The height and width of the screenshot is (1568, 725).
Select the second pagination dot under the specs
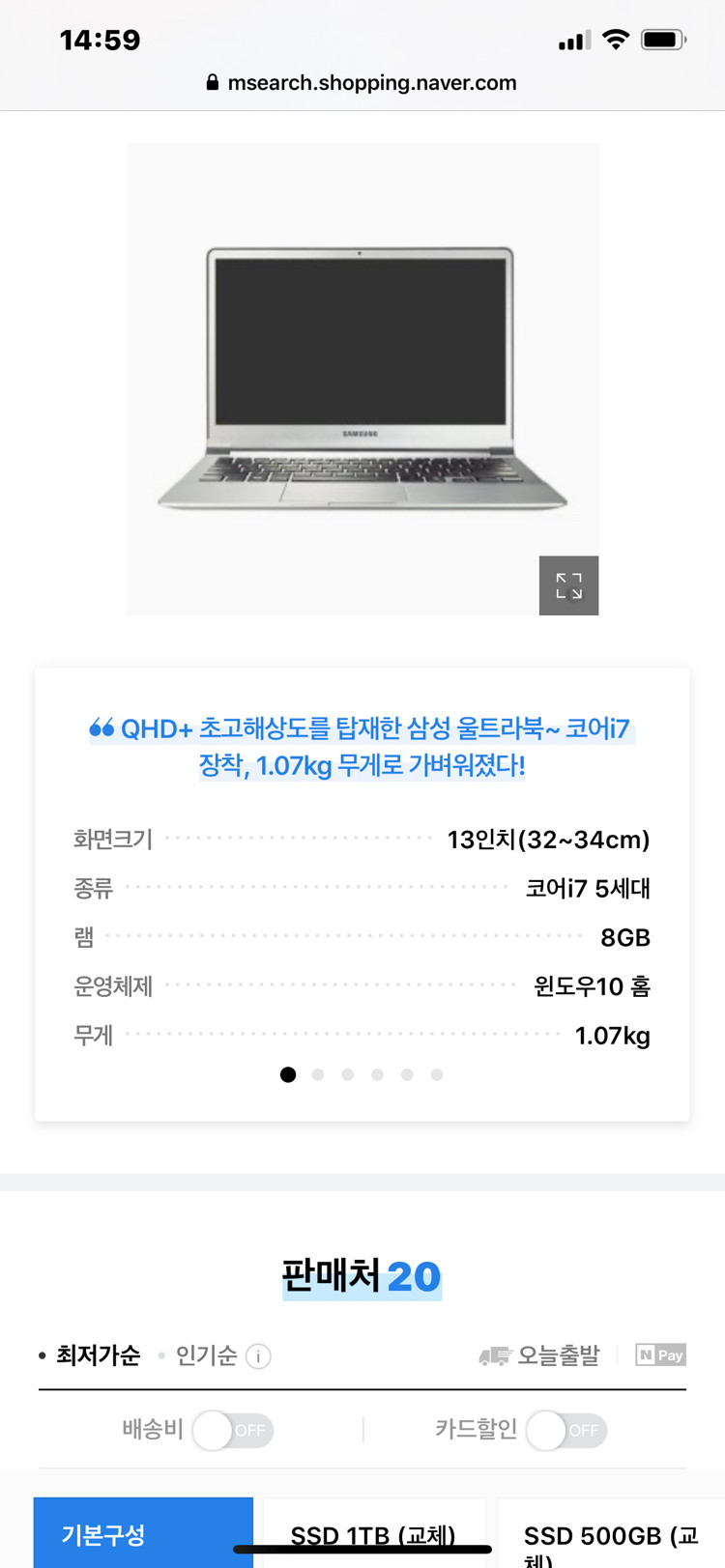(x=318, y=1074)
